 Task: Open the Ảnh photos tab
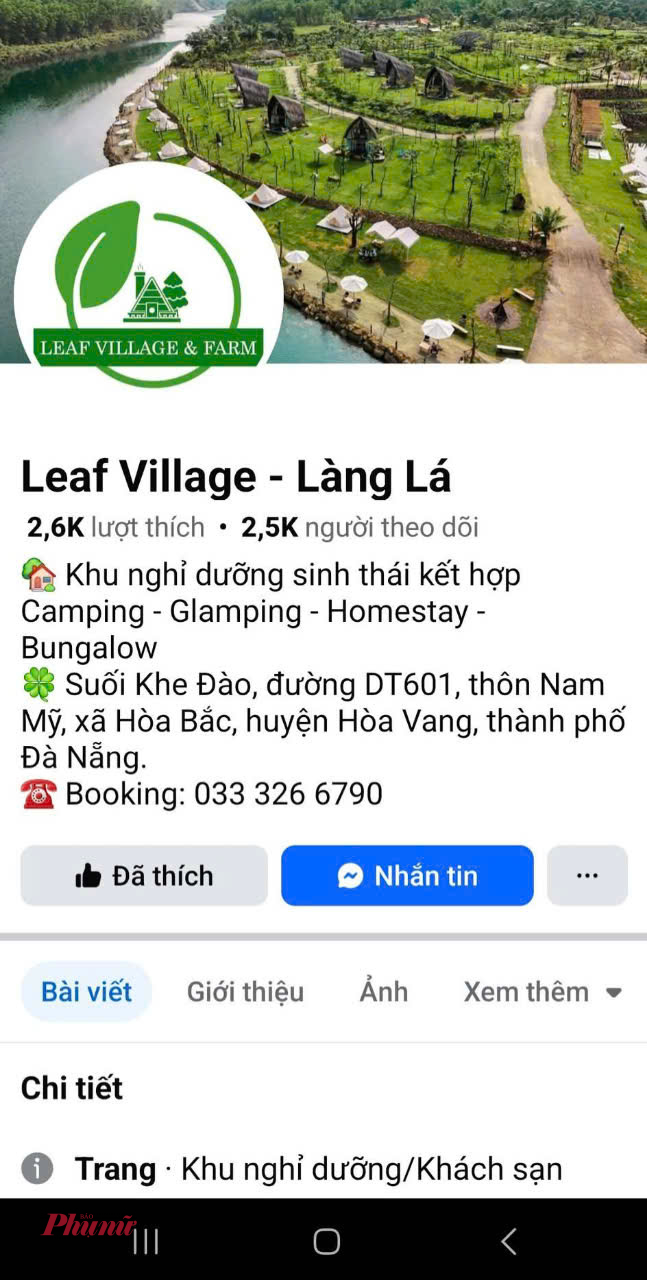click(384, 992)
